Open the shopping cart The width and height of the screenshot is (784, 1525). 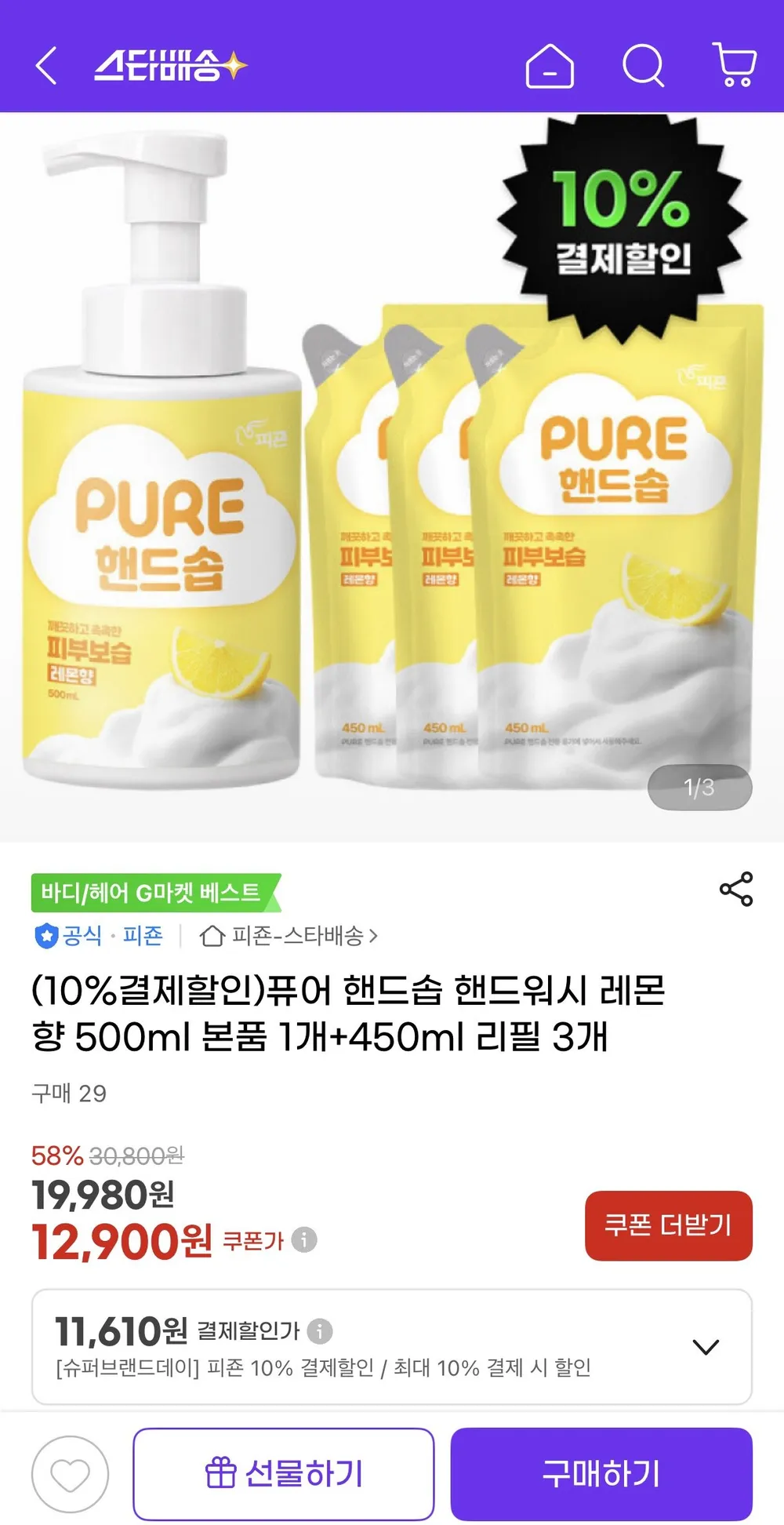(735, 65)
